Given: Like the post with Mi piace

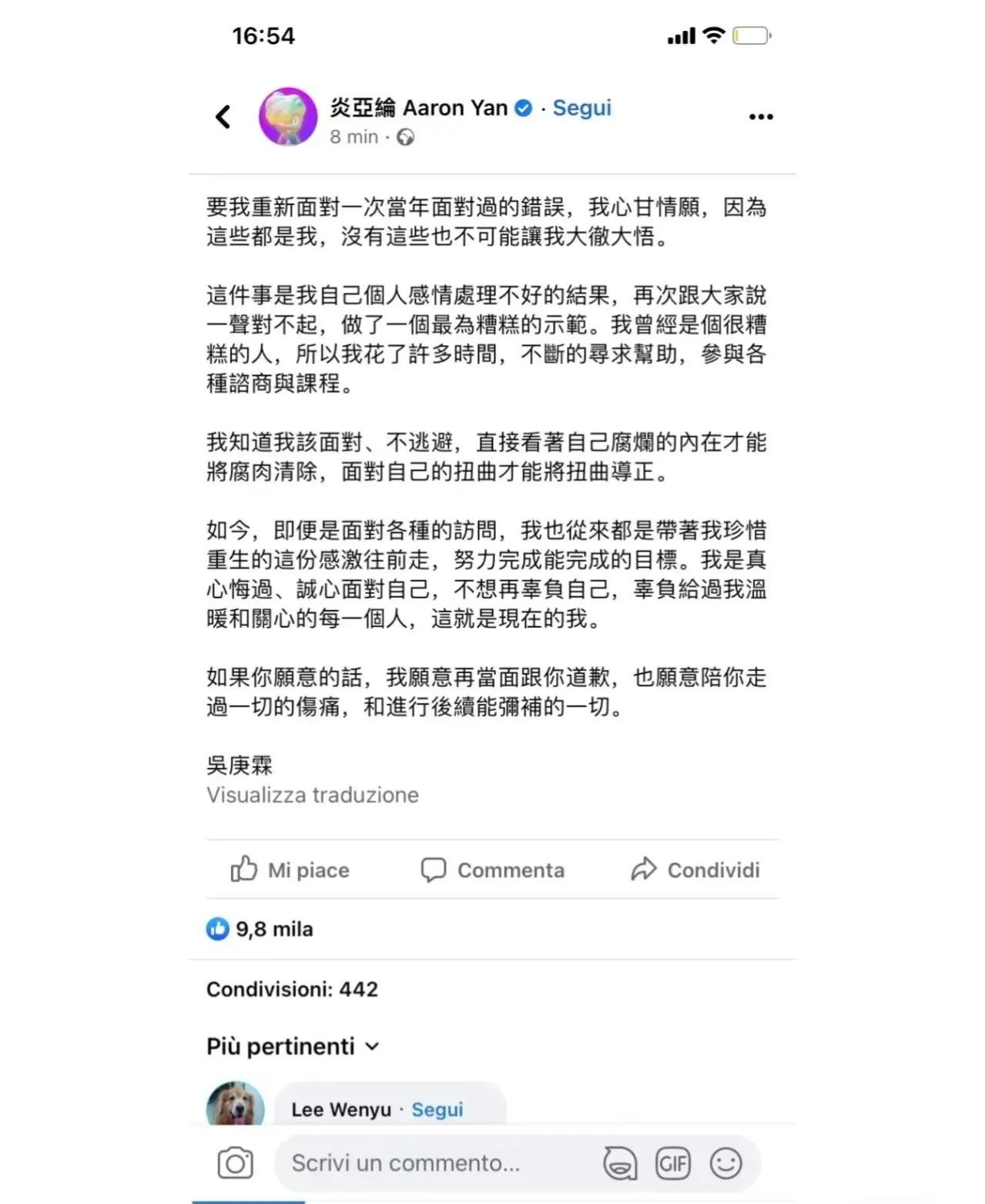Looking at the screenshot, I should 290,870.
